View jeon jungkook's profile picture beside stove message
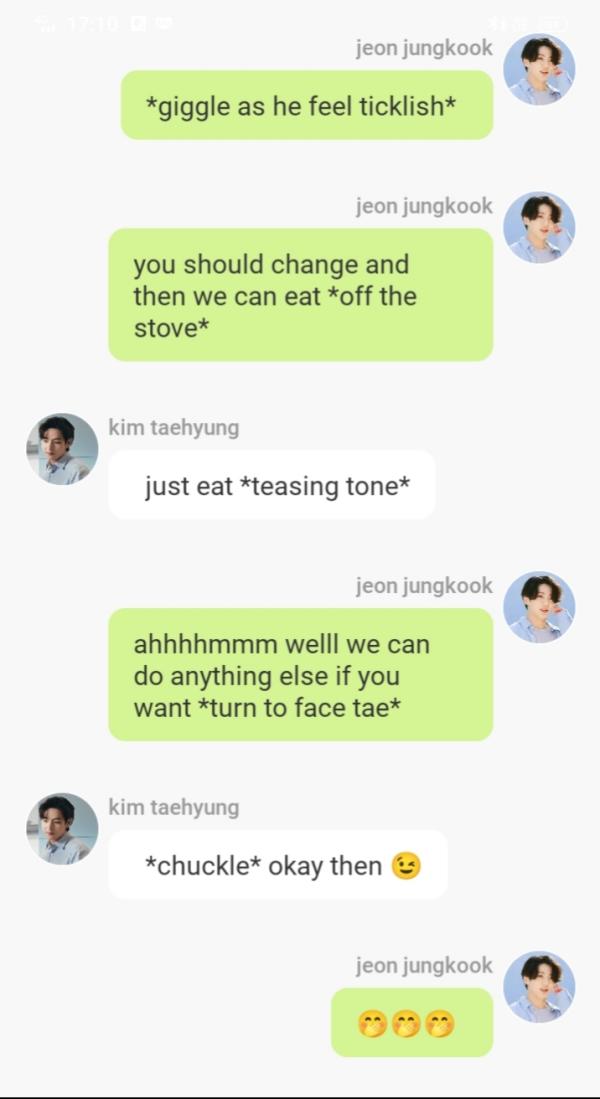 click(x=539, y=228)
